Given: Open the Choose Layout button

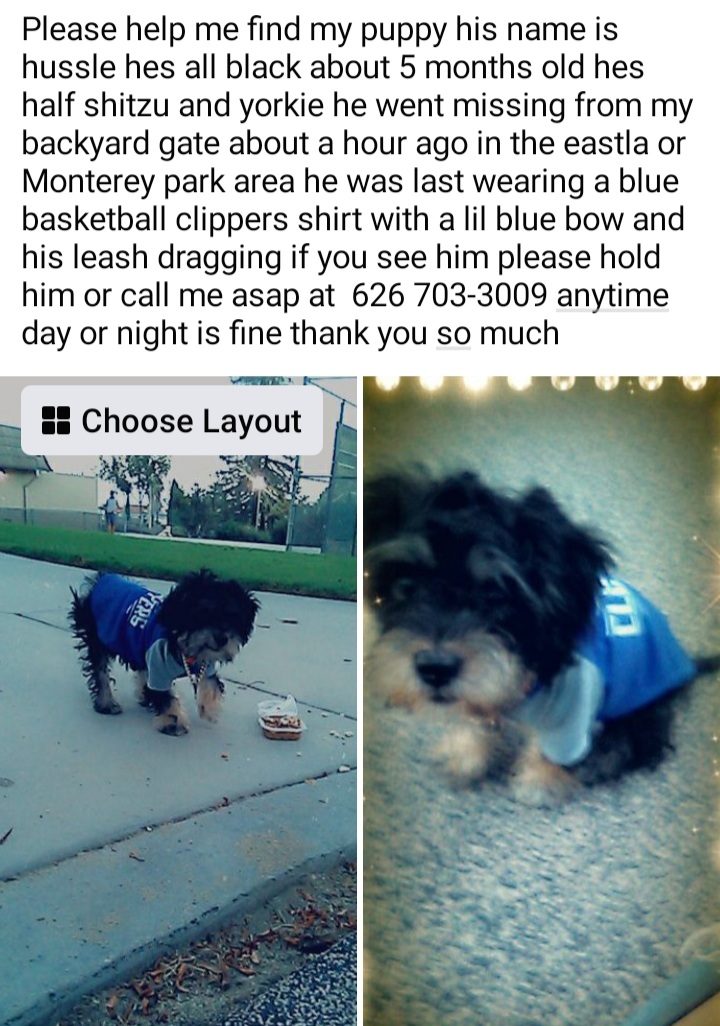Looking at the screenshot, I should point(171,421).
